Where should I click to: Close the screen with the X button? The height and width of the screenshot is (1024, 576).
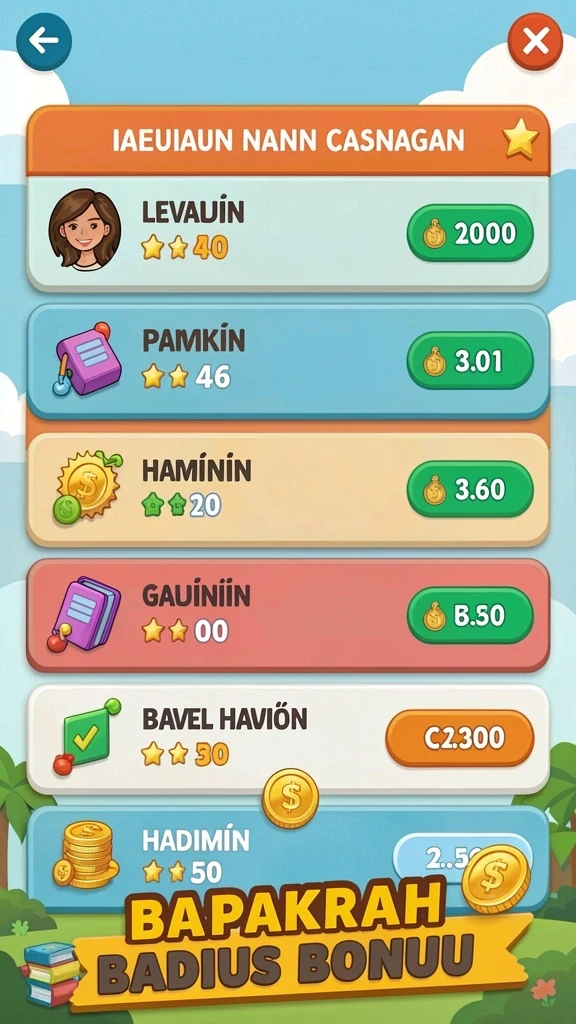pyautogui.click(x=535, y=42)
